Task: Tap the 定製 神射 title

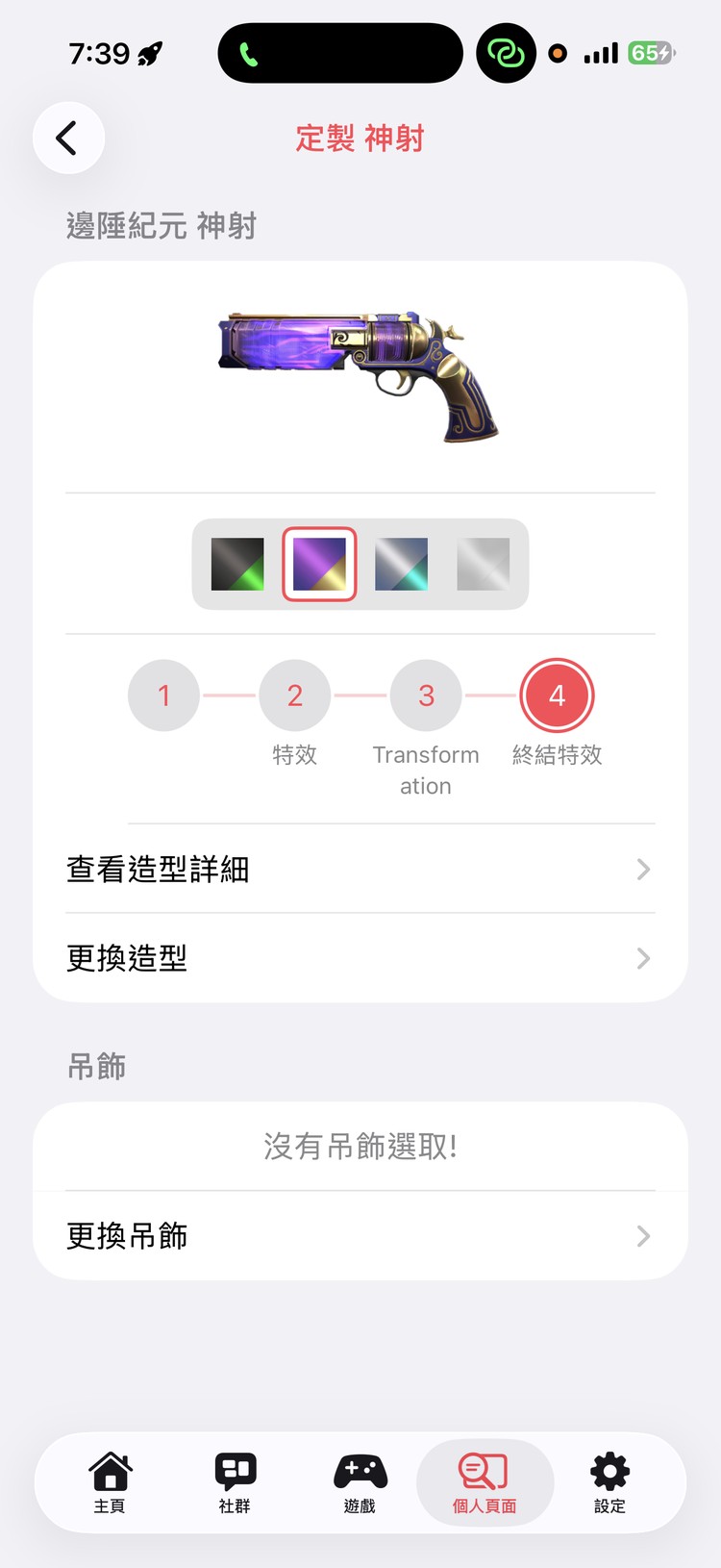Action: pyautogui.click(x=360, y=138)
